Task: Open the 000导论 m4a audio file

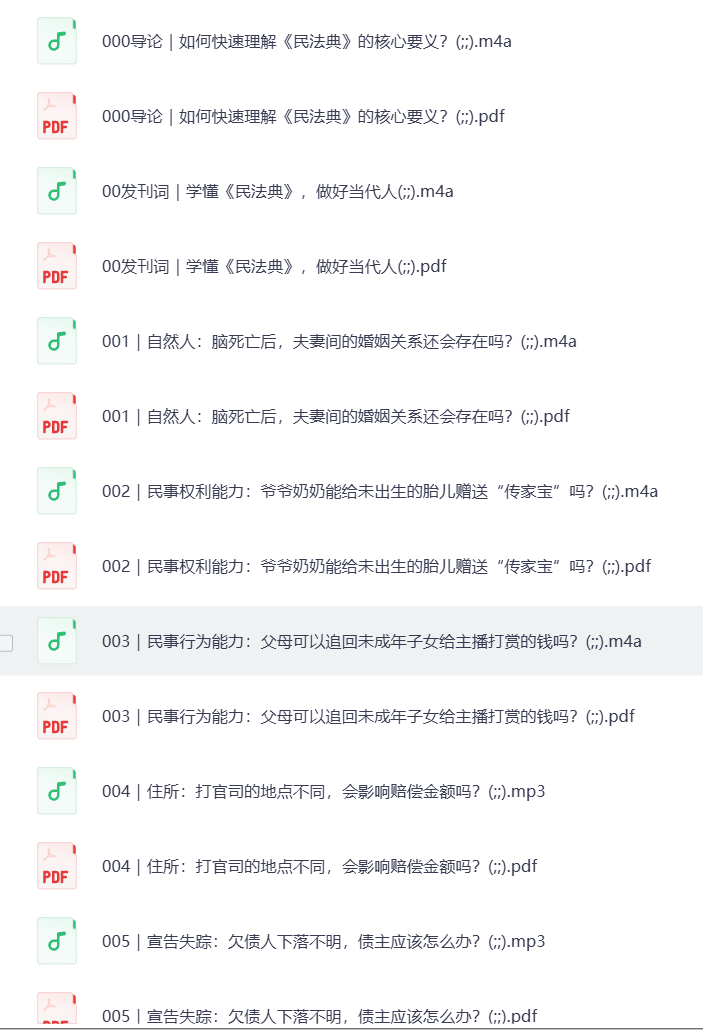Action: coord(306,41)
